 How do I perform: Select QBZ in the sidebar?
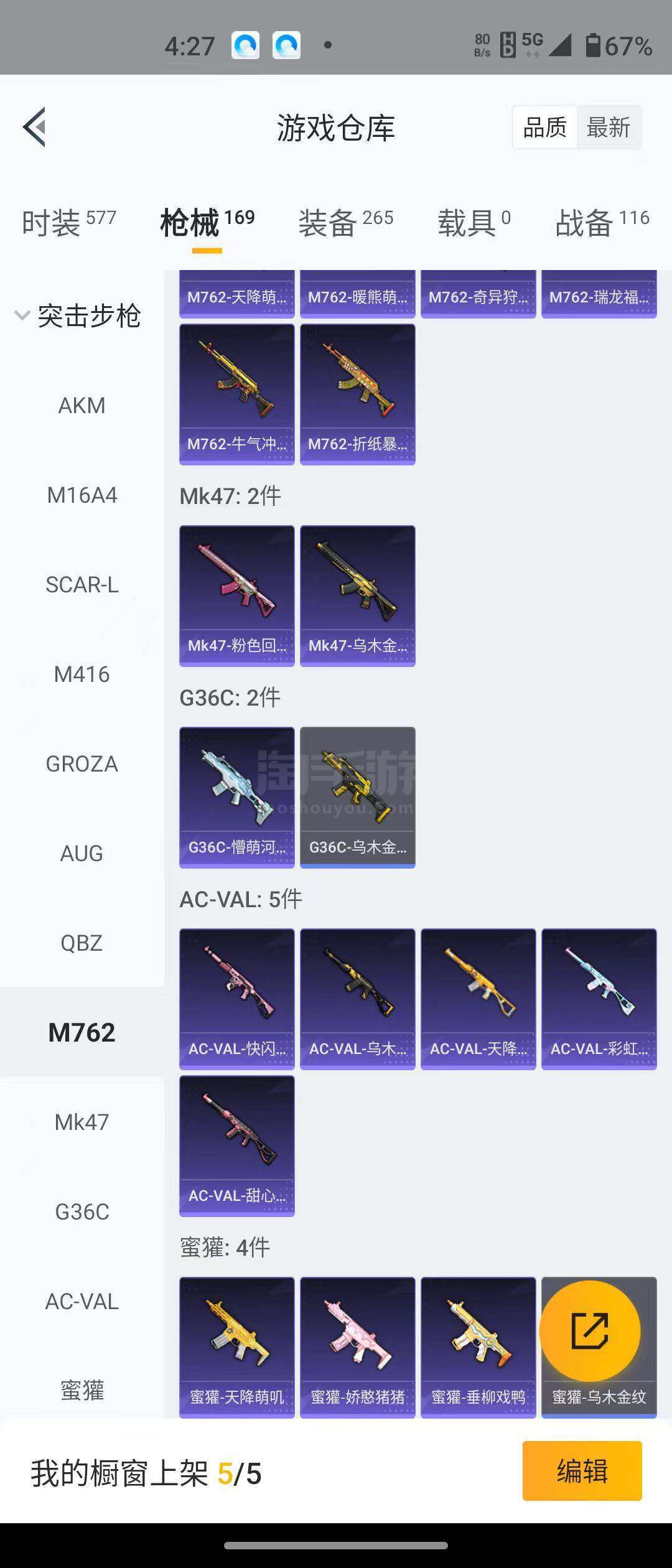82,943
